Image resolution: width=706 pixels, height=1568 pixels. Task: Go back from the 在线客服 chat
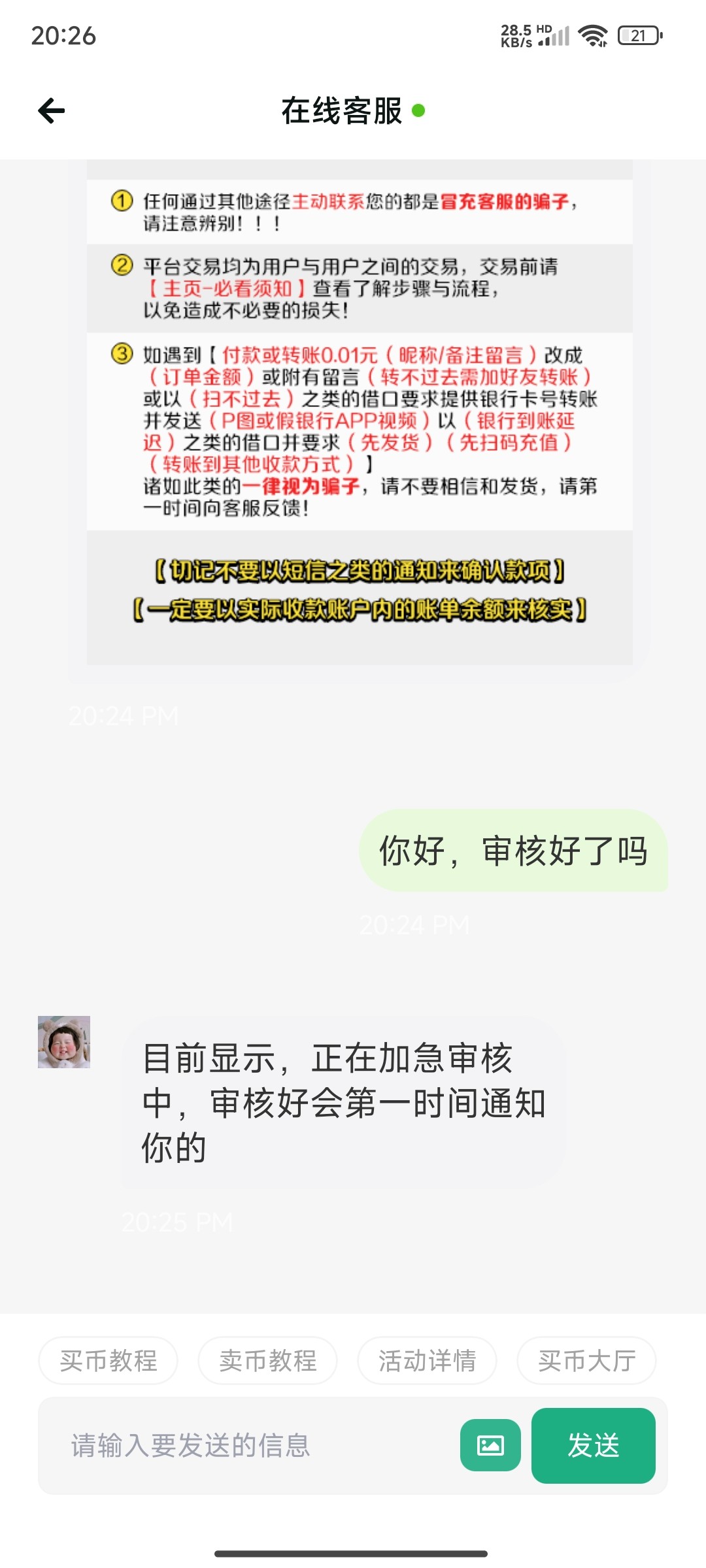(52, 111)
